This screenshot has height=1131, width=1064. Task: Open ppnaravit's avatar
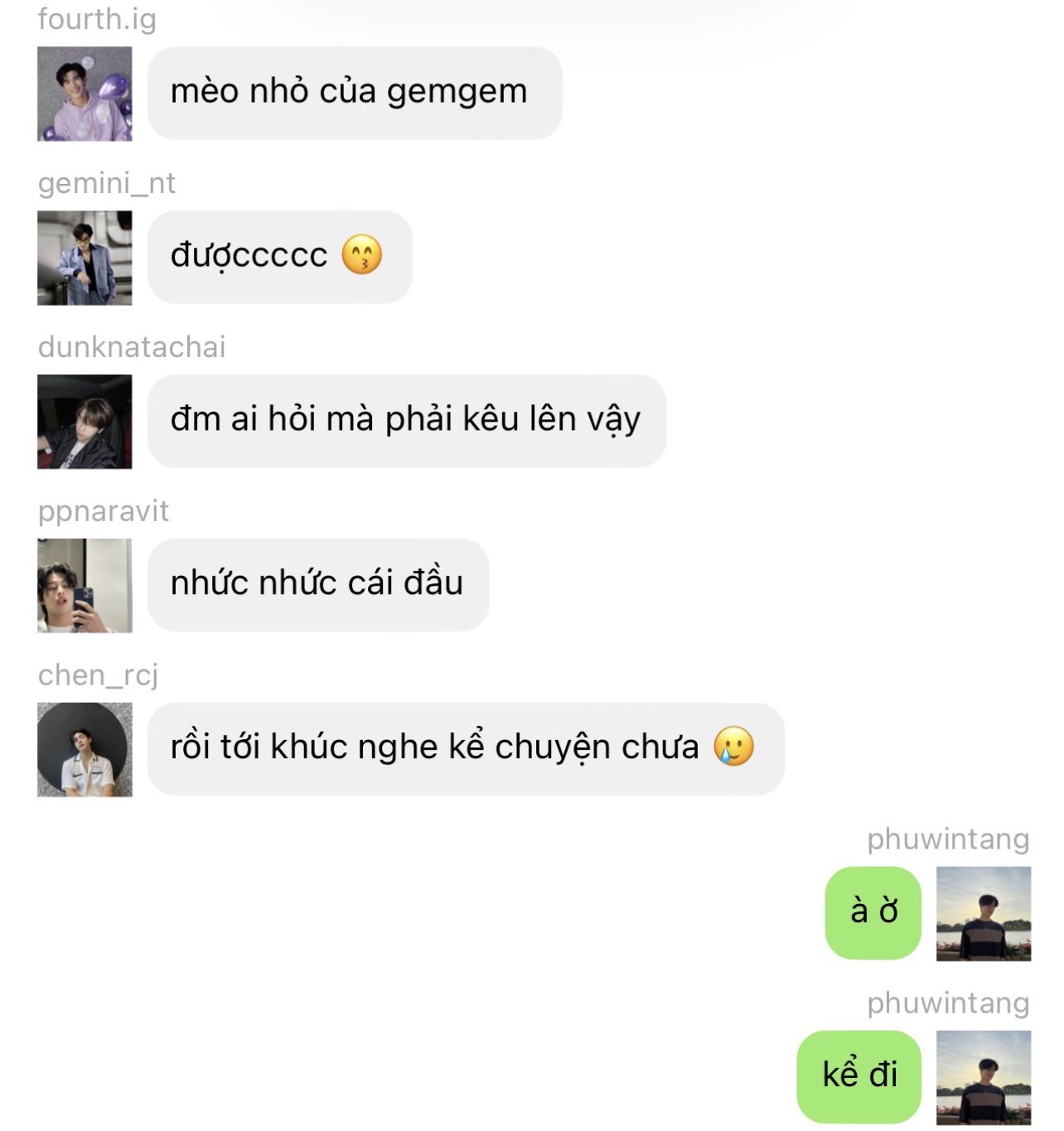[85, 586]
